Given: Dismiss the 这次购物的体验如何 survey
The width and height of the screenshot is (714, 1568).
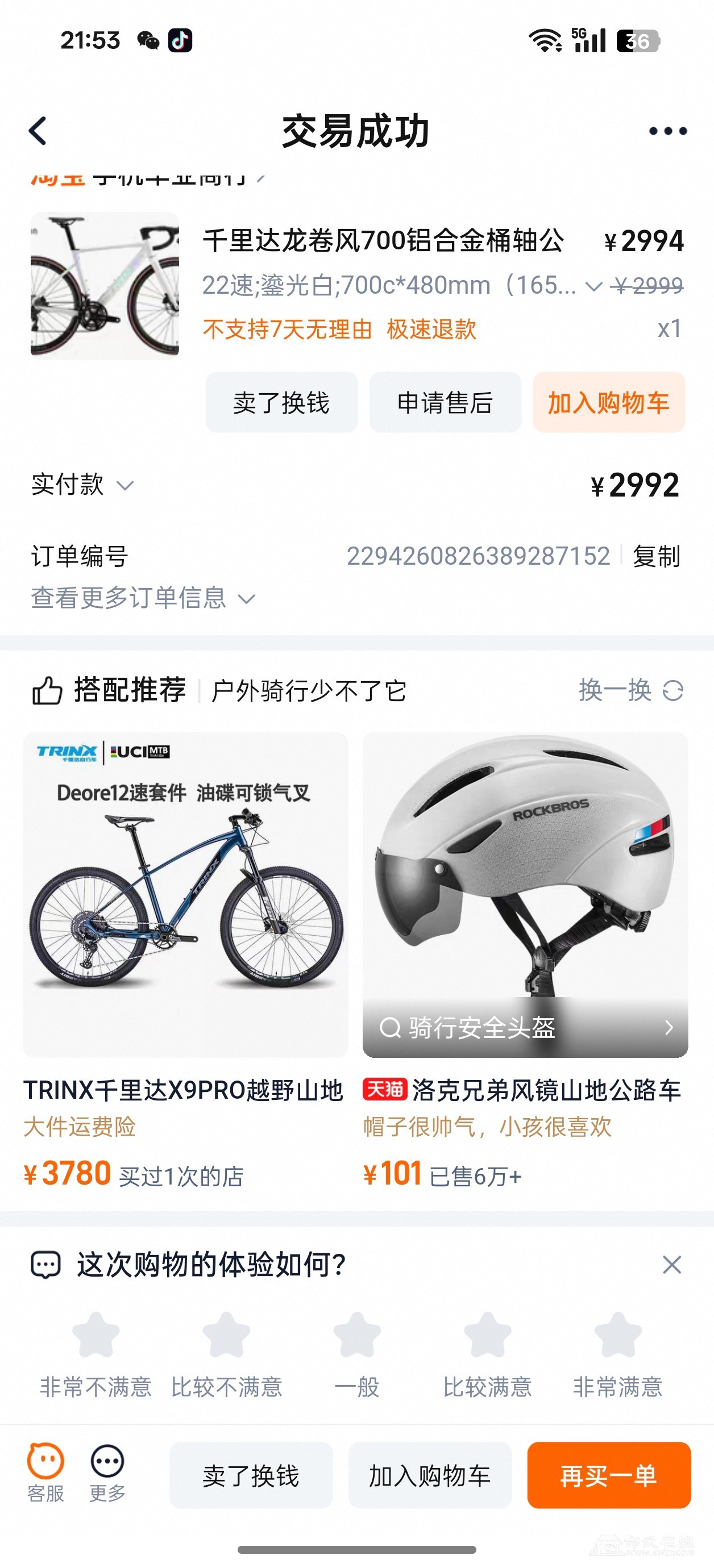Looking at the screenshot, I should point(671,1265).
